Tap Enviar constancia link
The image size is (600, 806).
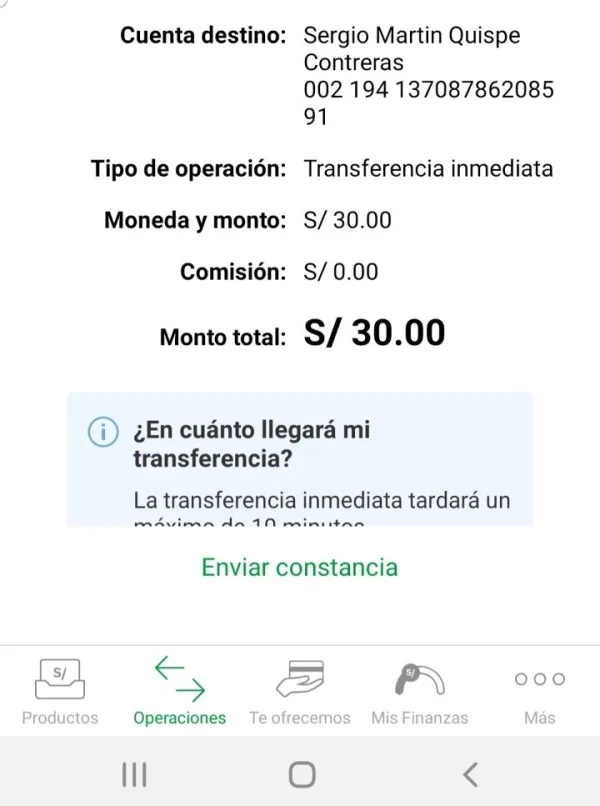coord(300,567)
